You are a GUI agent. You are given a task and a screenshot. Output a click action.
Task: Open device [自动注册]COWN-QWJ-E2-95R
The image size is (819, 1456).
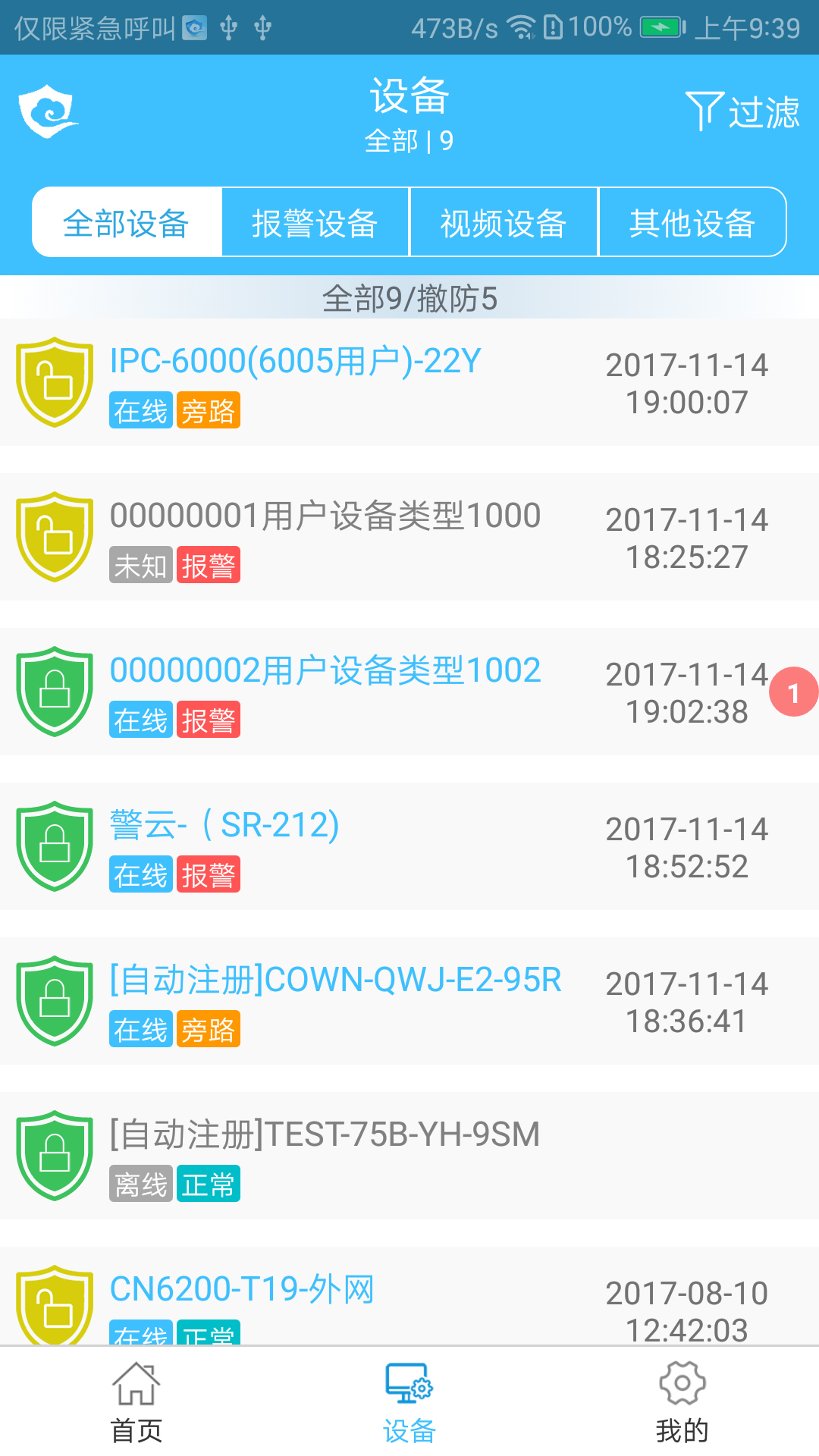[x=334, y=980]
